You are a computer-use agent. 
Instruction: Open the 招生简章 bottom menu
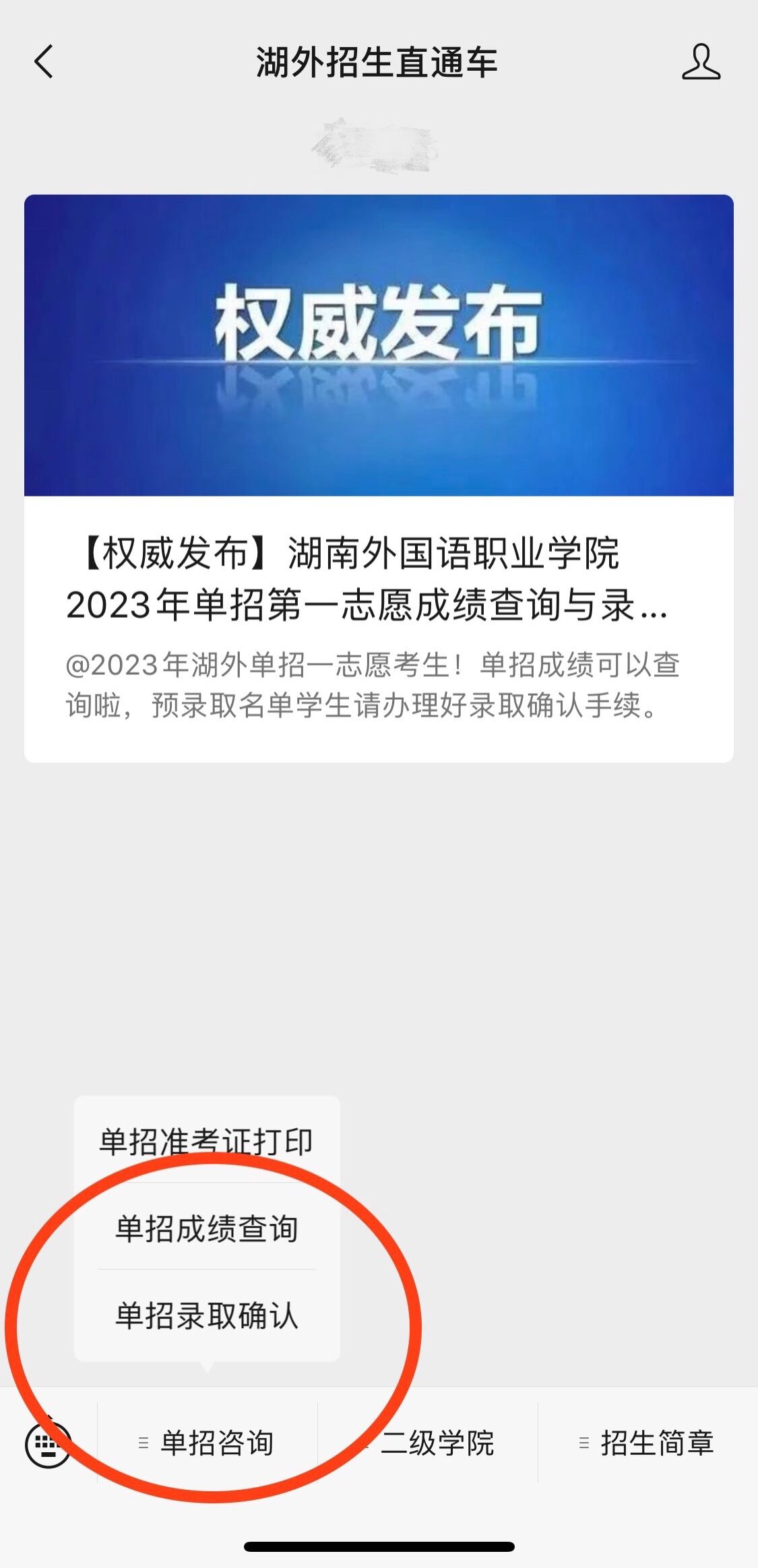click(x=648, y=1443)
